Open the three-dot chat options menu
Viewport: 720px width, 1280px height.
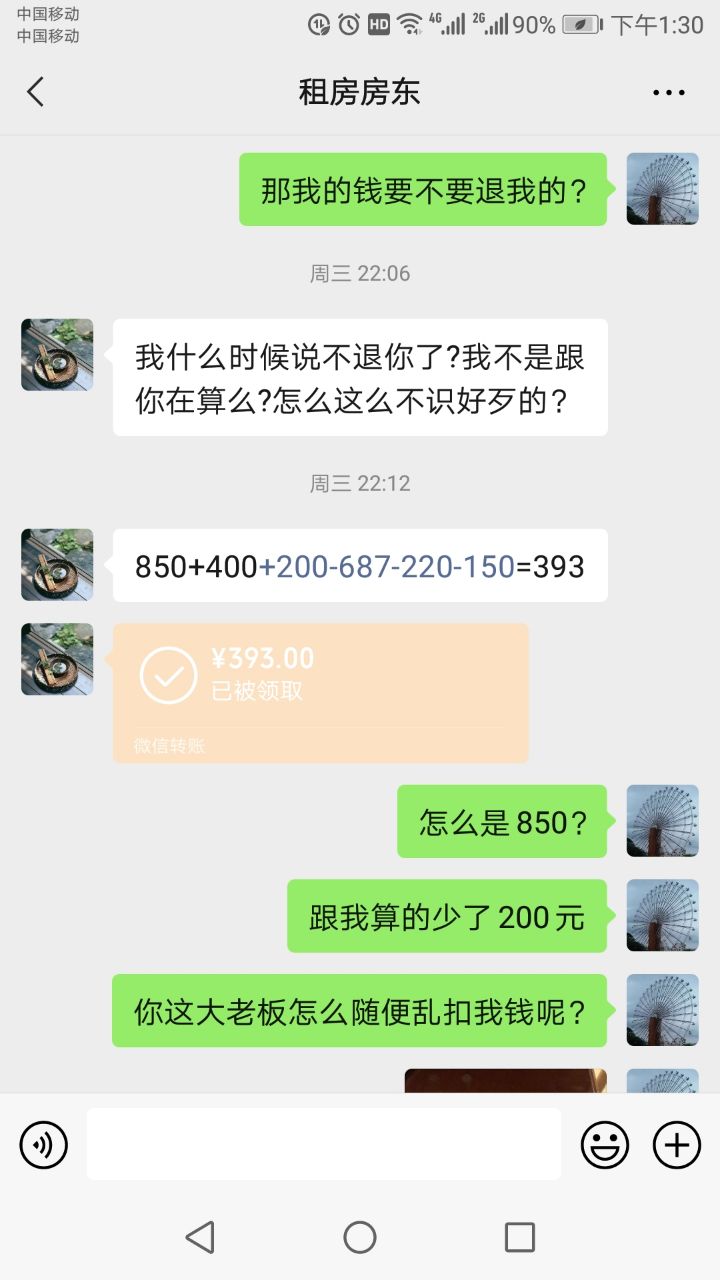tap(668, 92)
